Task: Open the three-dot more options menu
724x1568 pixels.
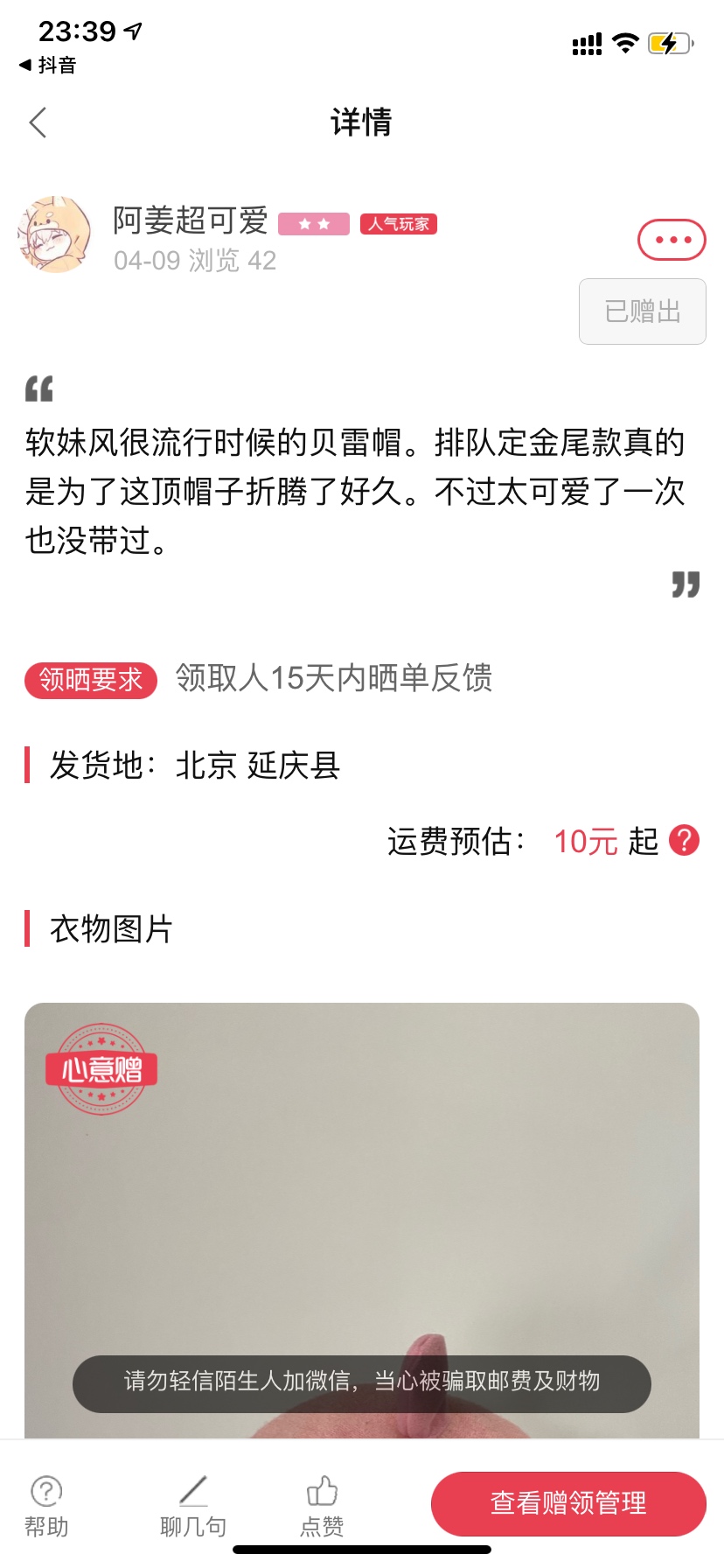Action: 672,240
